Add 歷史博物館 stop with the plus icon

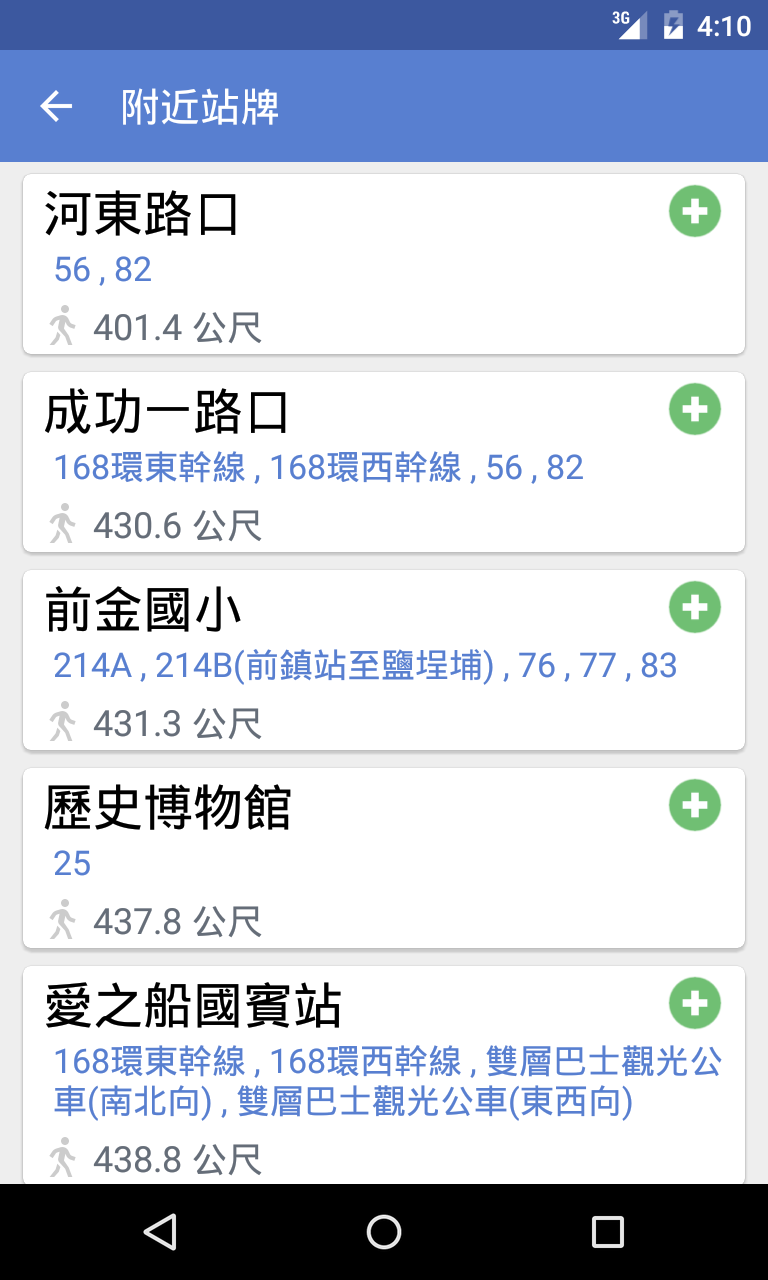695,806
